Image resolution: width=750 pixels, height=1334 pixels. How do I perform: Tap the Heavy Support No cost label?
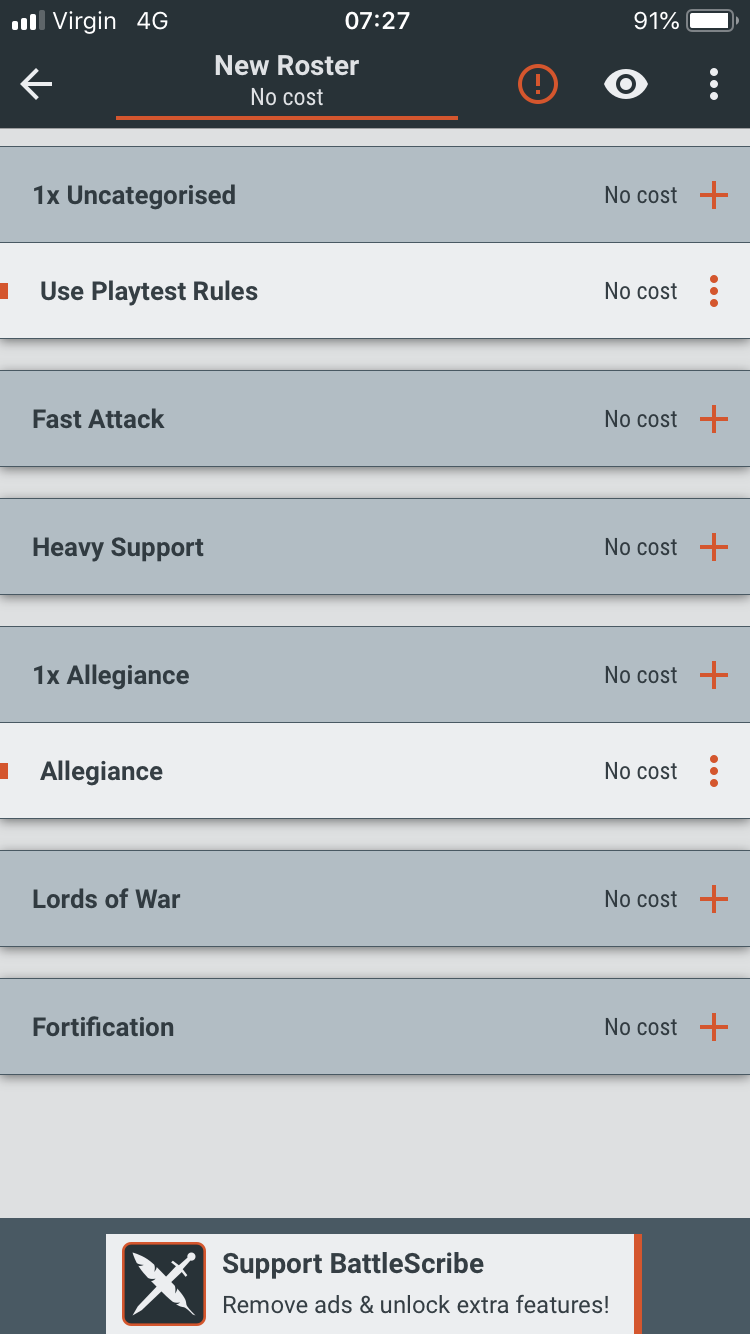click(x=640, y=547)
